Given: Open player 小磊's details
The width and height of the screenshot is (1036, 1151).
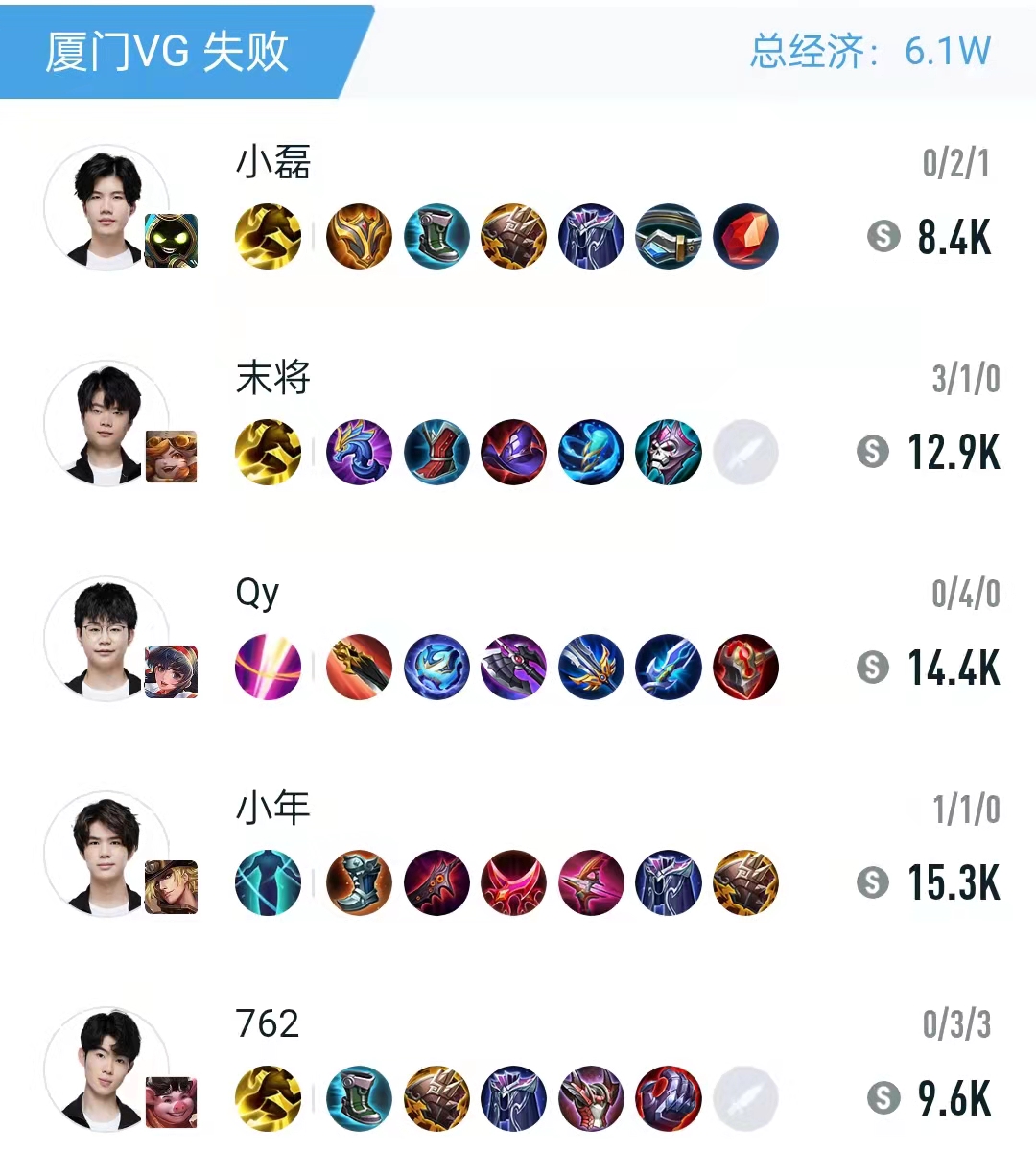Looking at the screenshot, I should tap(273, 163).
